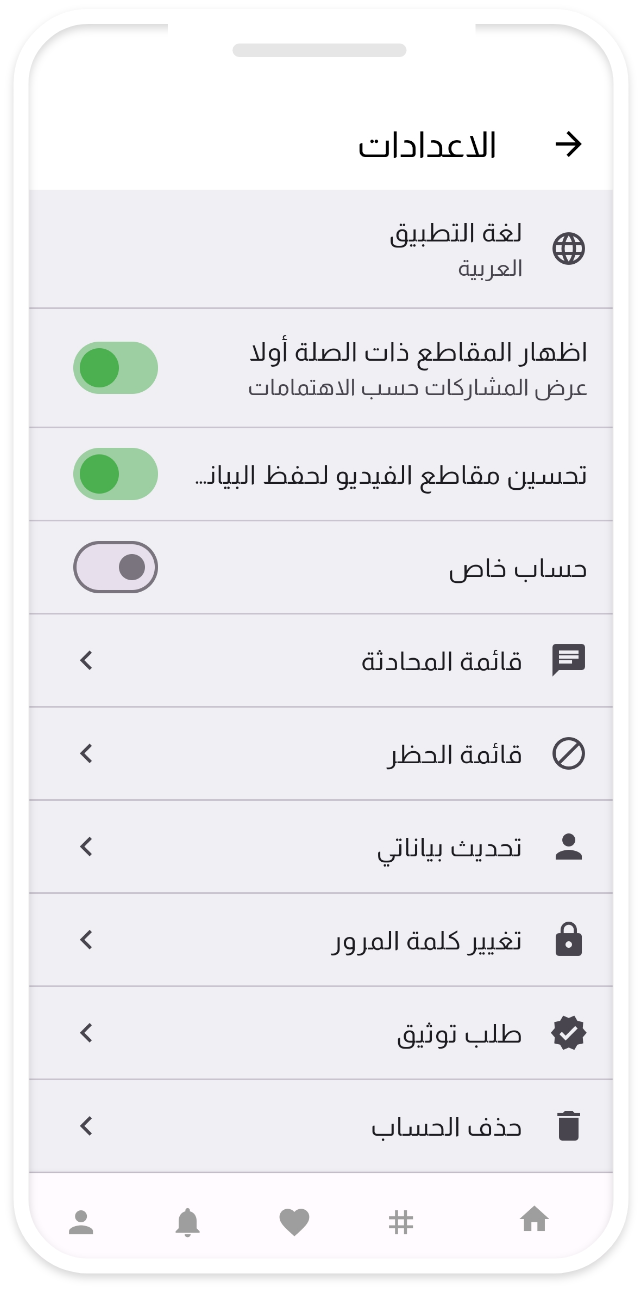Select حذف الحساب delete account row

click(321, 1126)
